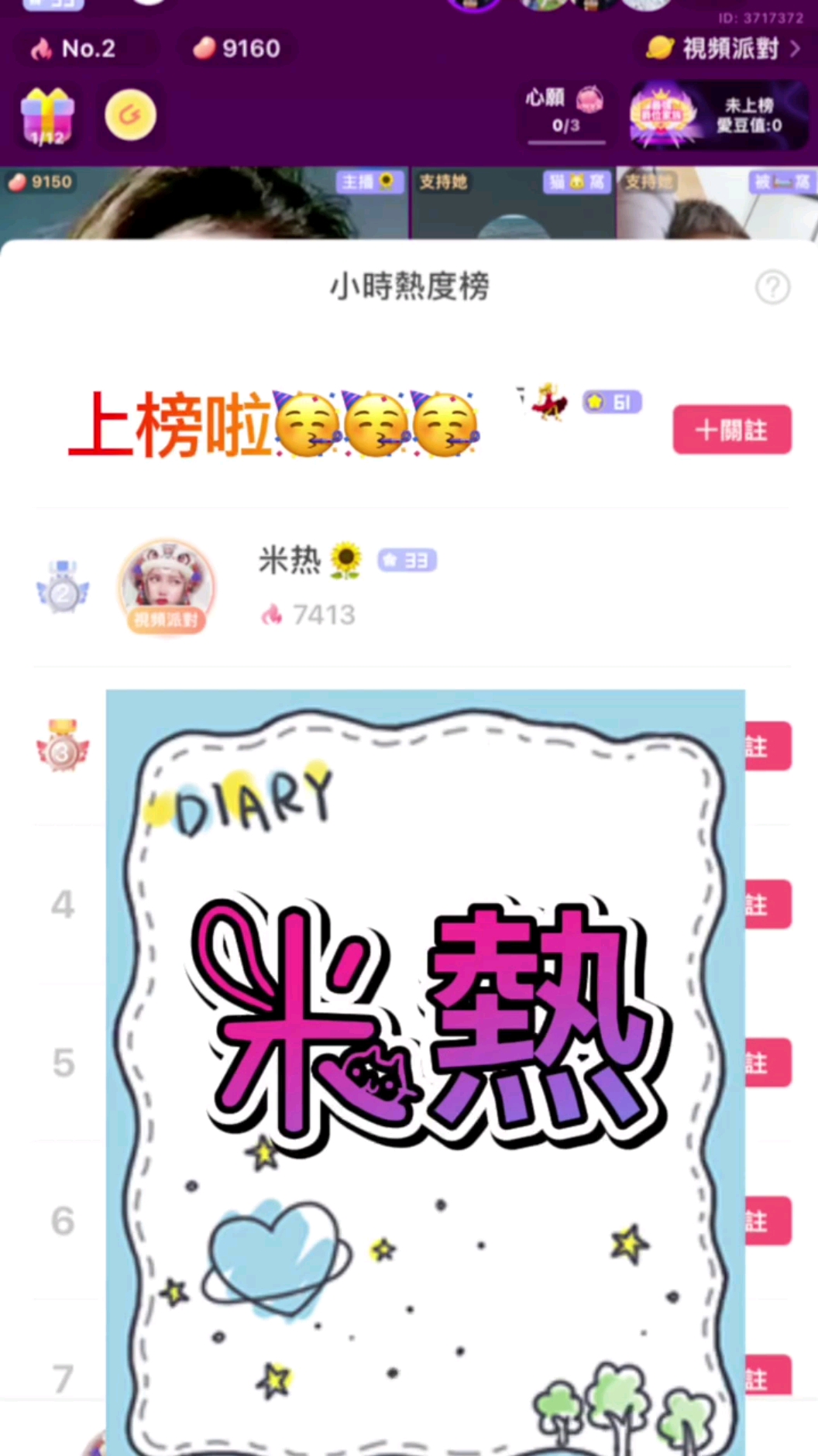The width and height of the screenshot is (818, 1456).
Task: Open the No.2 heat rank chip
Action: 74,49
